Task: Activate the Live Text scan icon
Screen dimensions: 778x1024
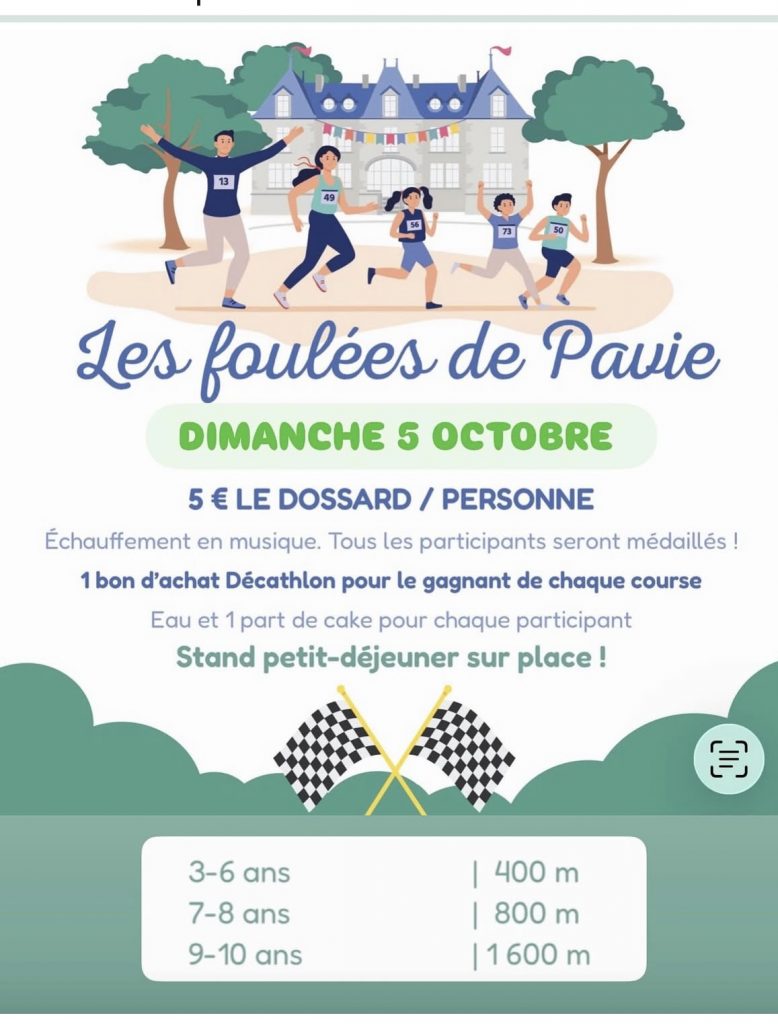Action: pyautogui.click(x=728, y=759)
